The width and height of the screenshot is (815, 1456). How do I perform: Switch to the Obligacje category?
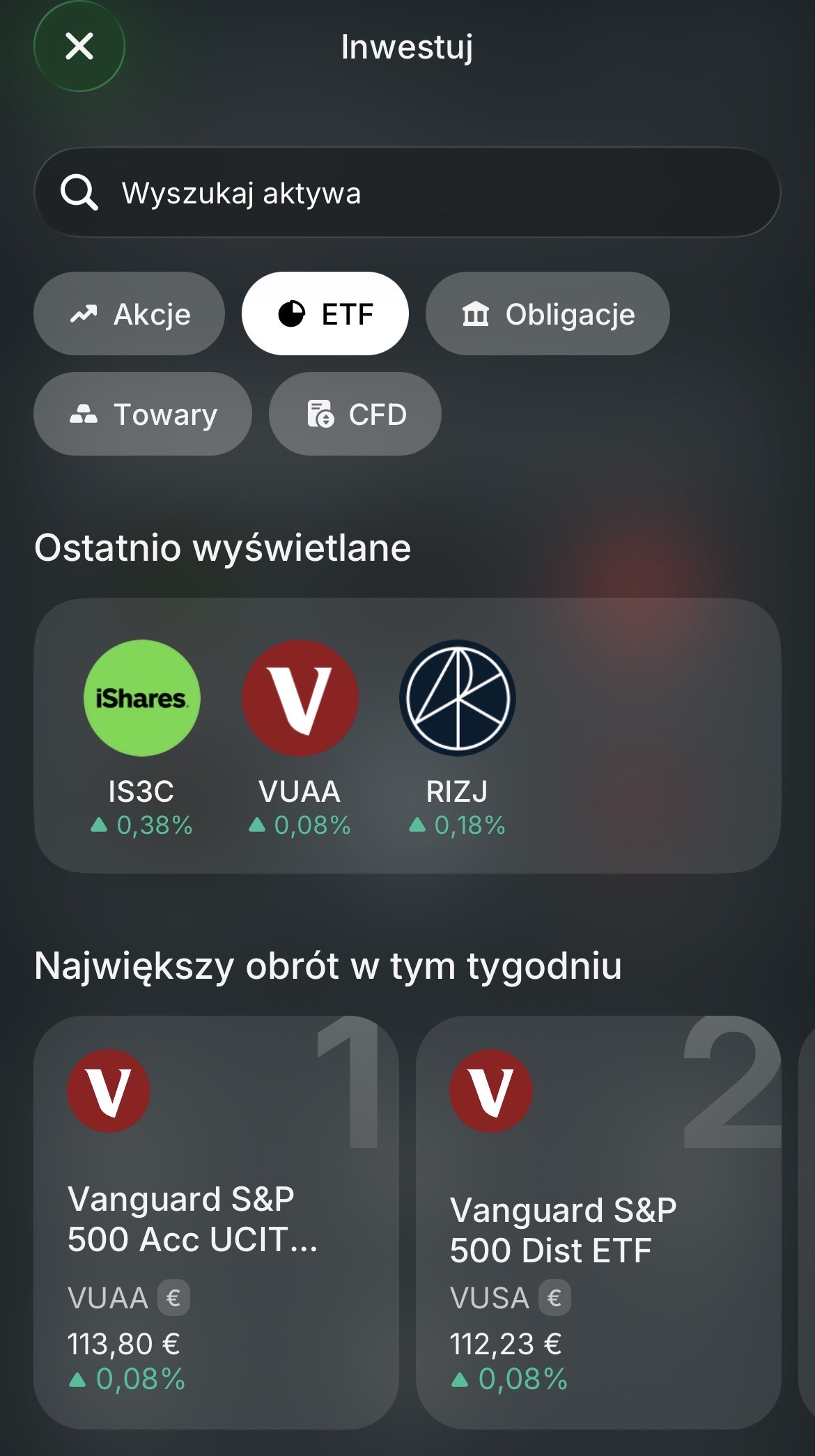548,314
